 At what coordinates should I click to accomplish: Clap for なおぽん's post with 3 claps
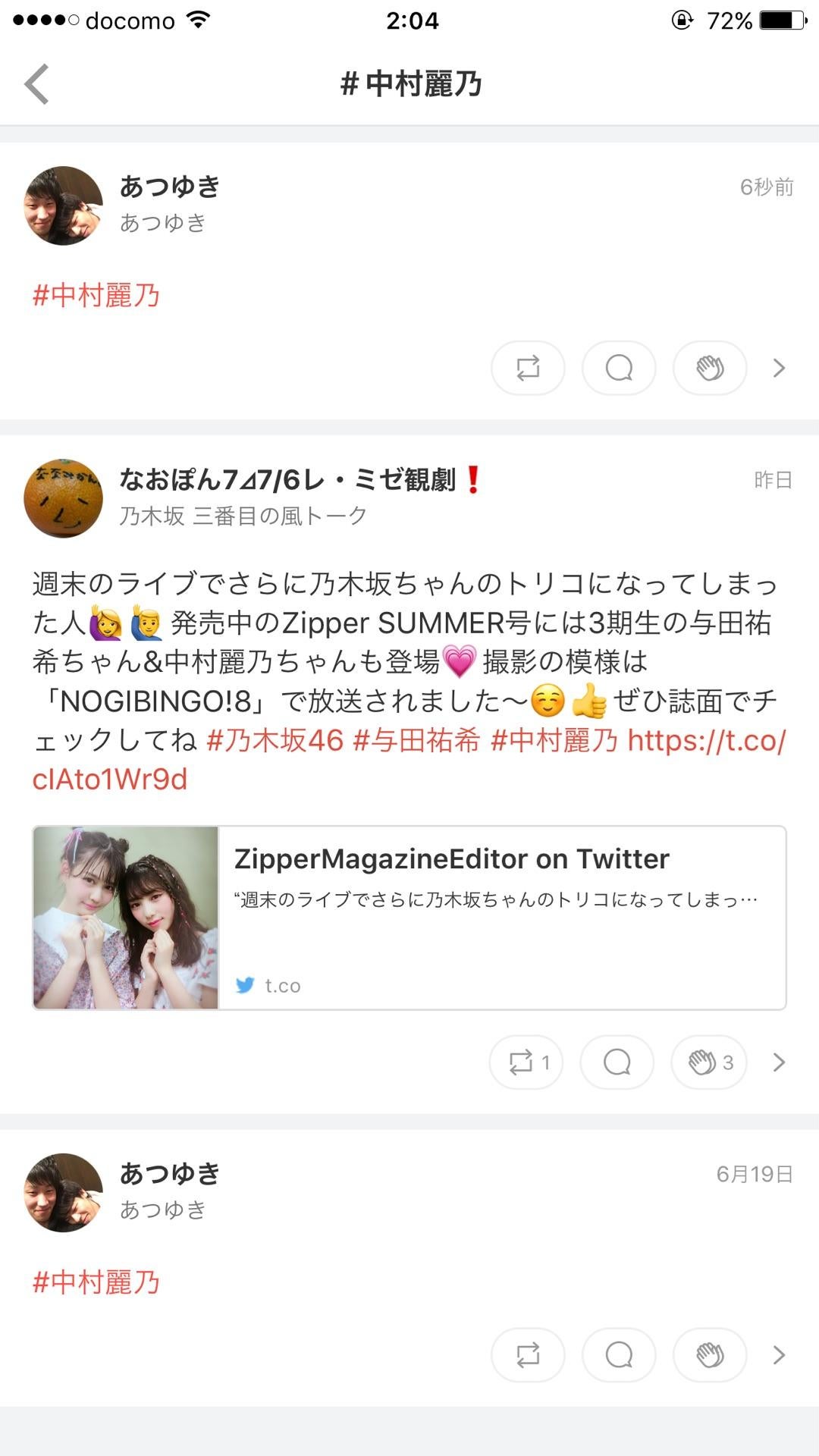click(x=709, y=1062)
